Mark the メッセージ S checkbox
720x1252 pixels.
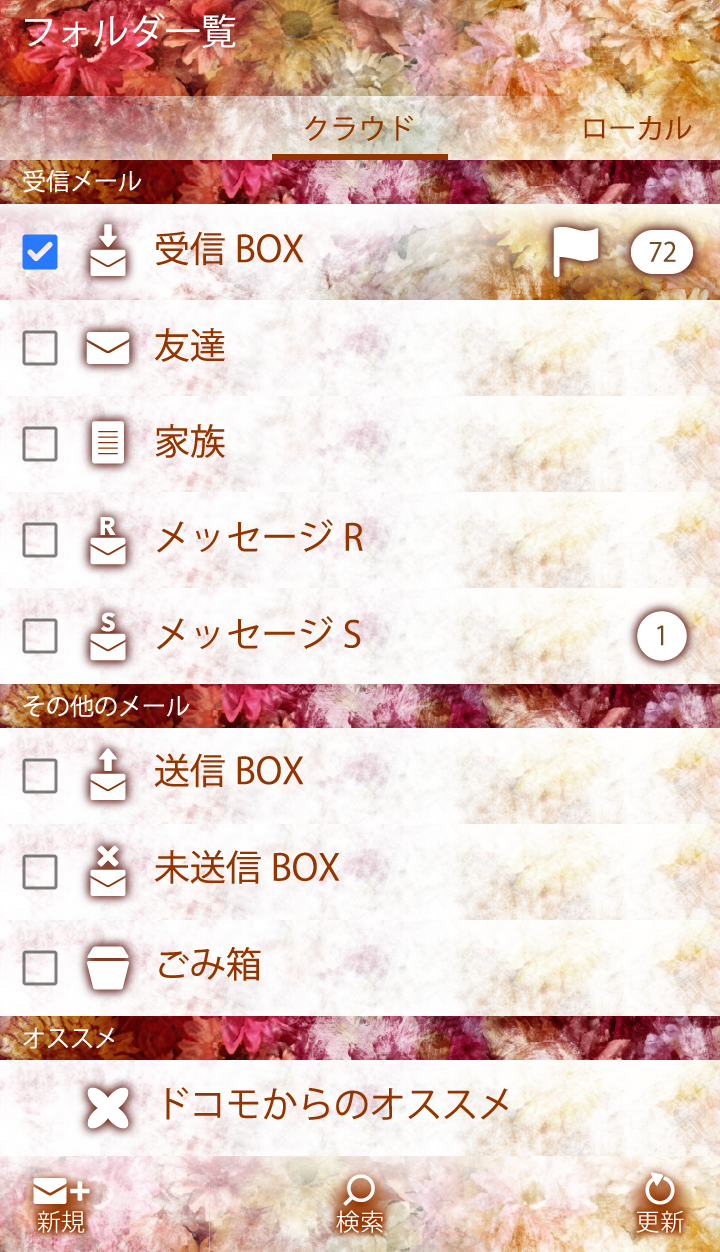pyautogui.click(x=40, y=636)
